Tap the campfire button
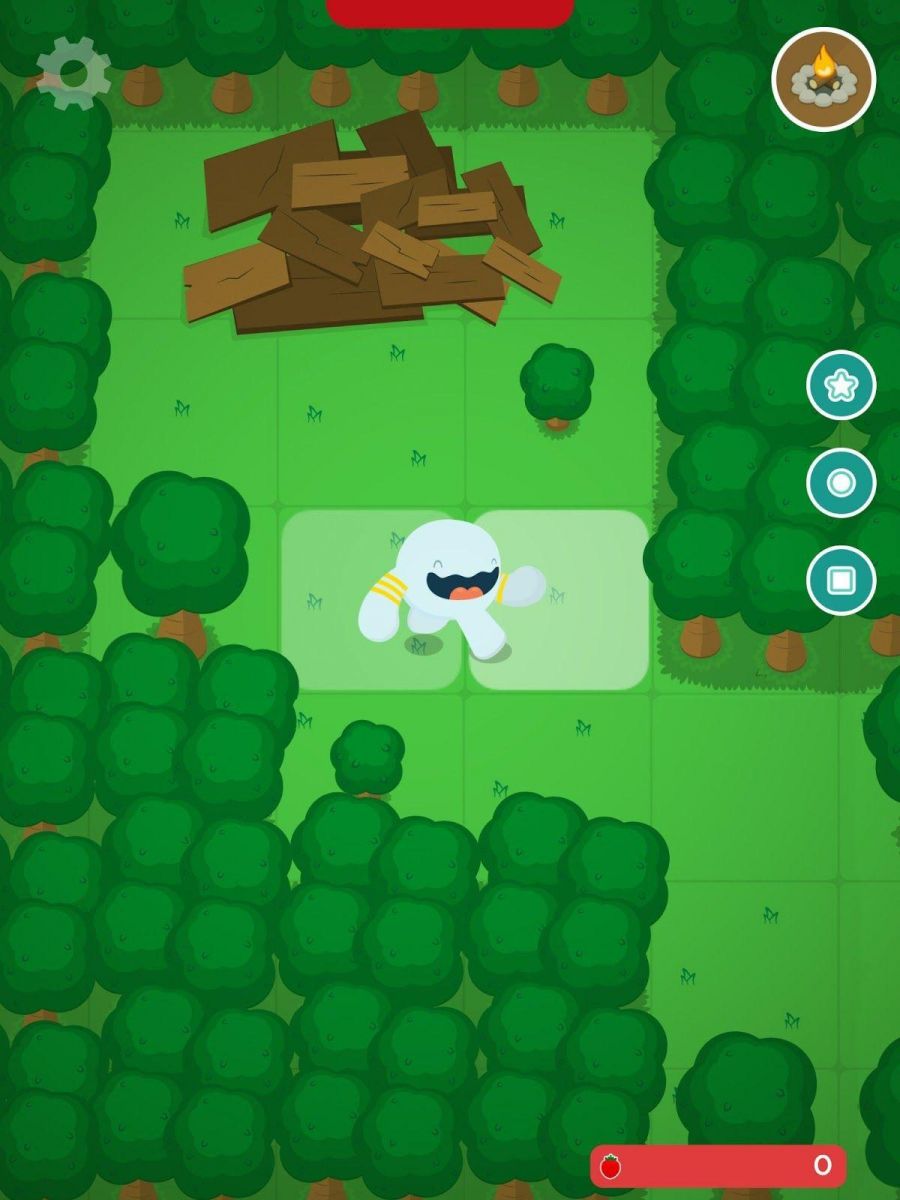Viewport: 900px width, 1200px height. tap(824, 79)
